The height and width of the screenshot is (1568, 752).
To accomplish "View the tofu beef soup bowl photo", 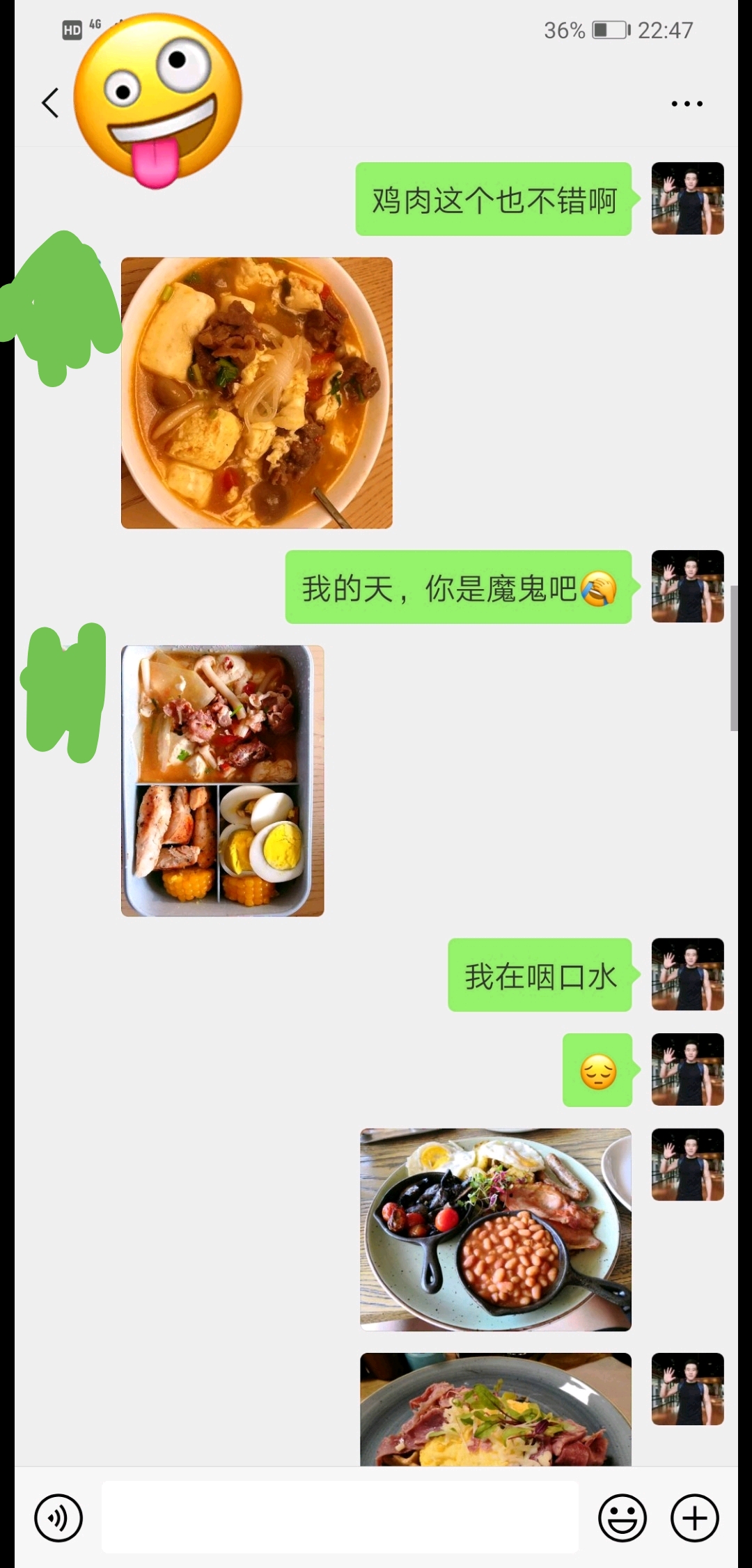I will (x=257, y=393).
